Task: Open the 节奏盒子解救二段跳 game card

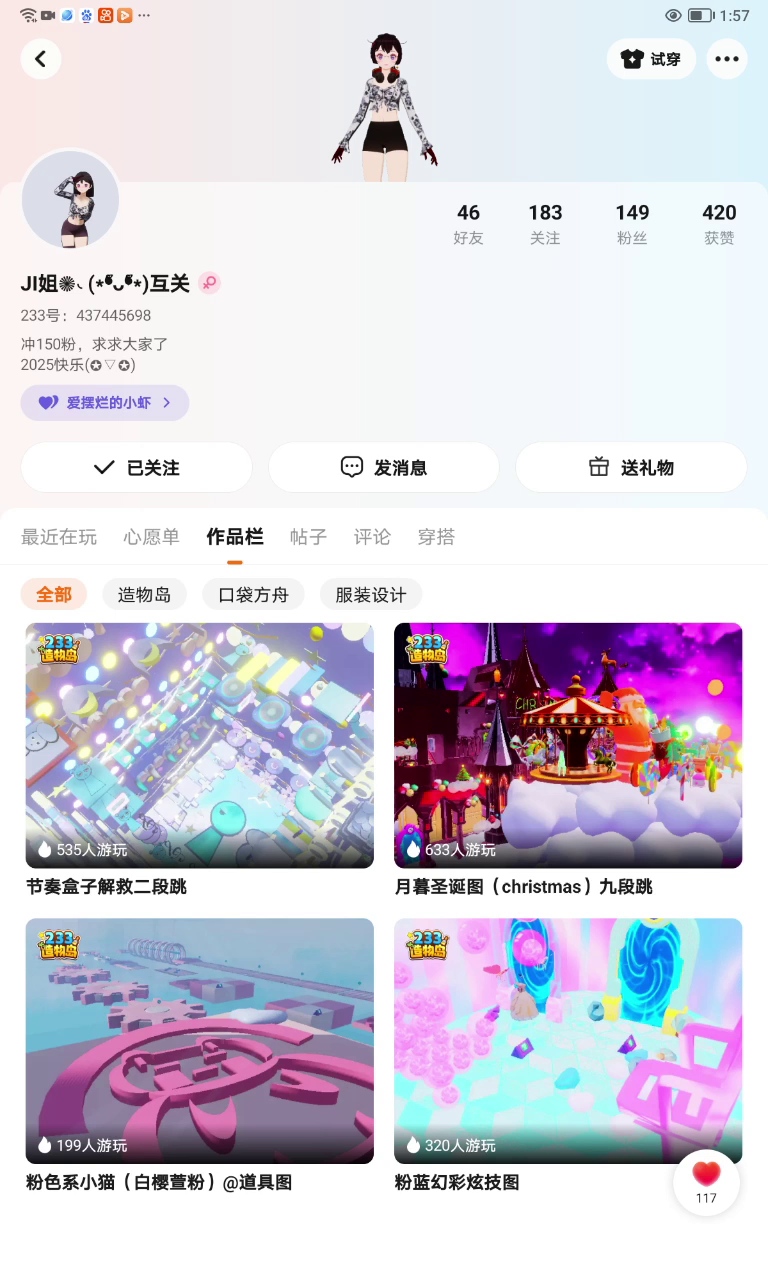Action: 199,745
